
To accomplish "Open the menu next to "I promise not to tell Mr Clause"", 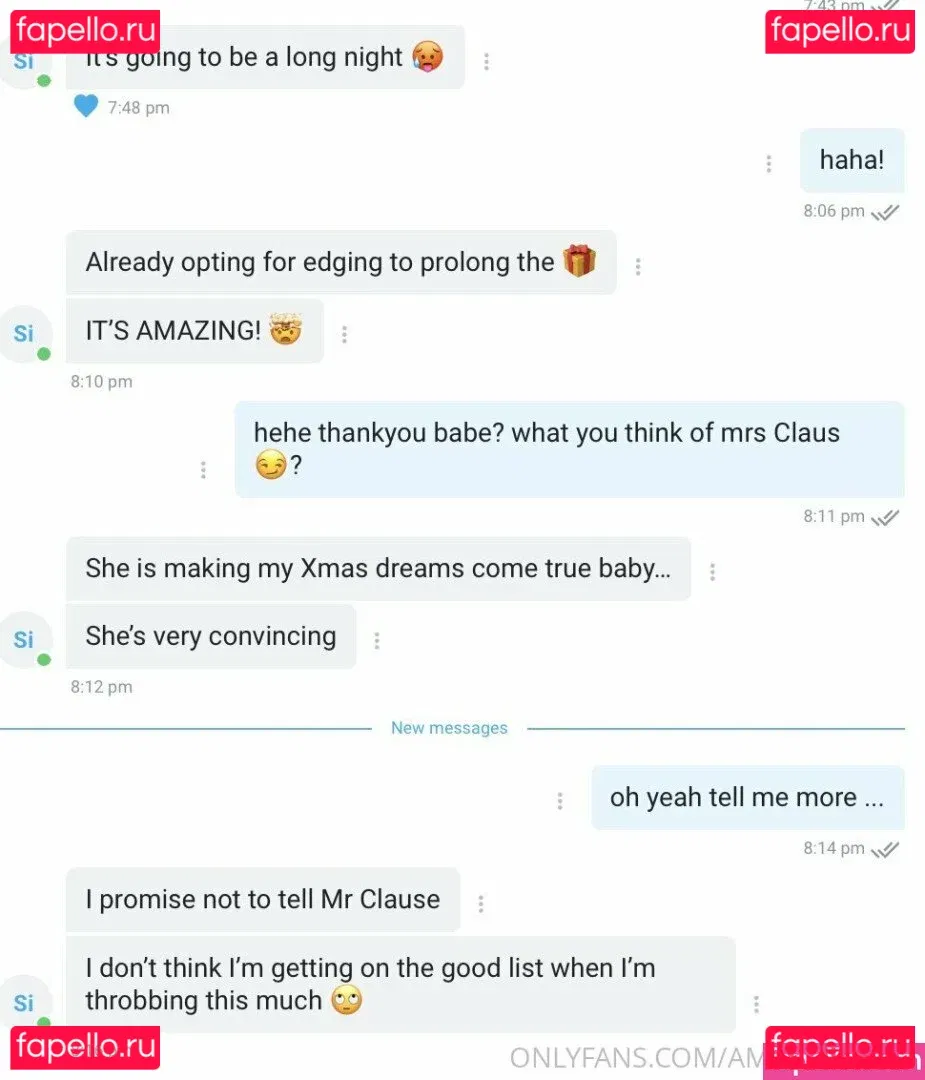I will coord(481,904).
